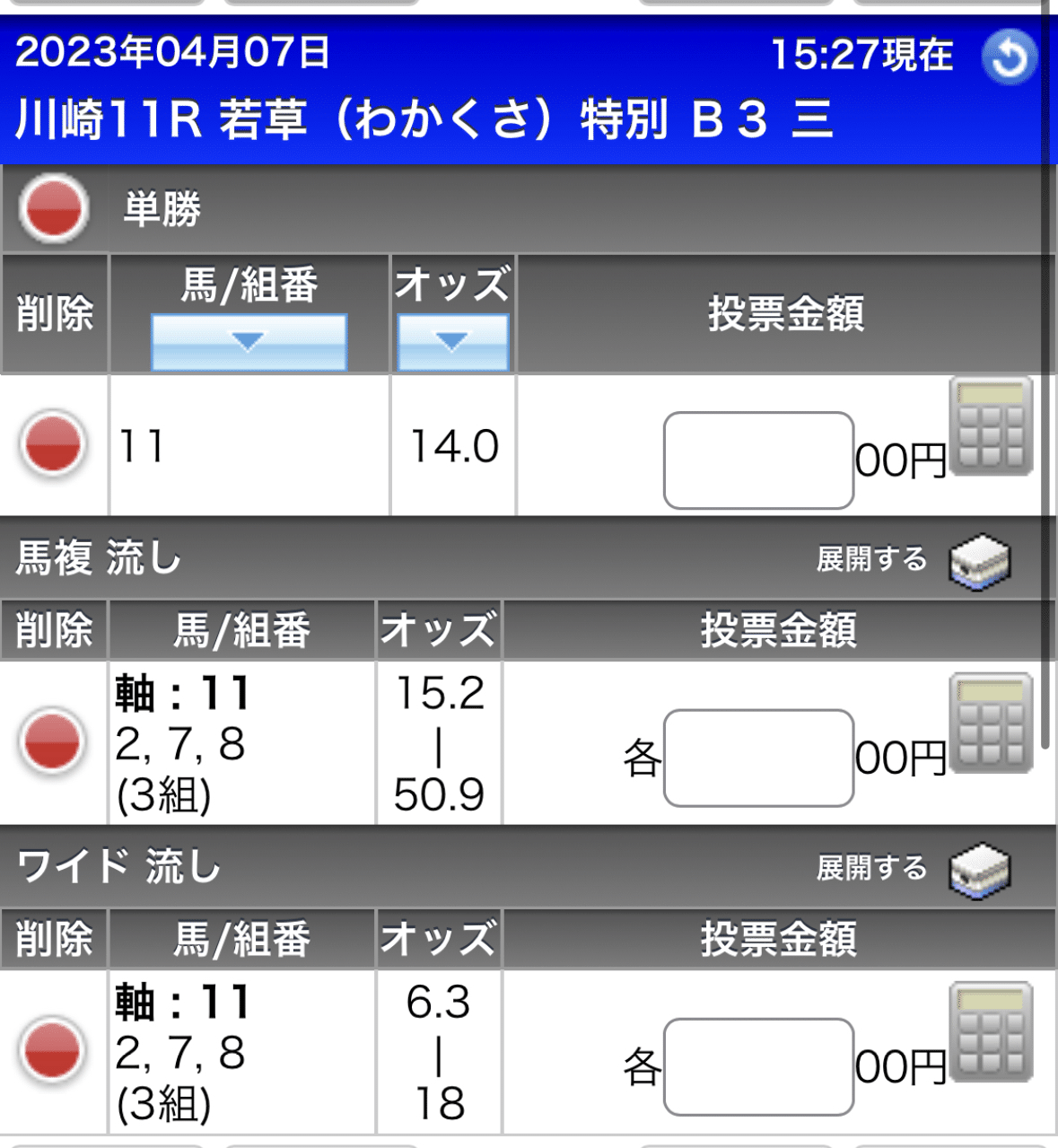Enter bet amount for 単勝 horse 11
This screenshot has width=1058, height=1148.
(x=758, y=460)
